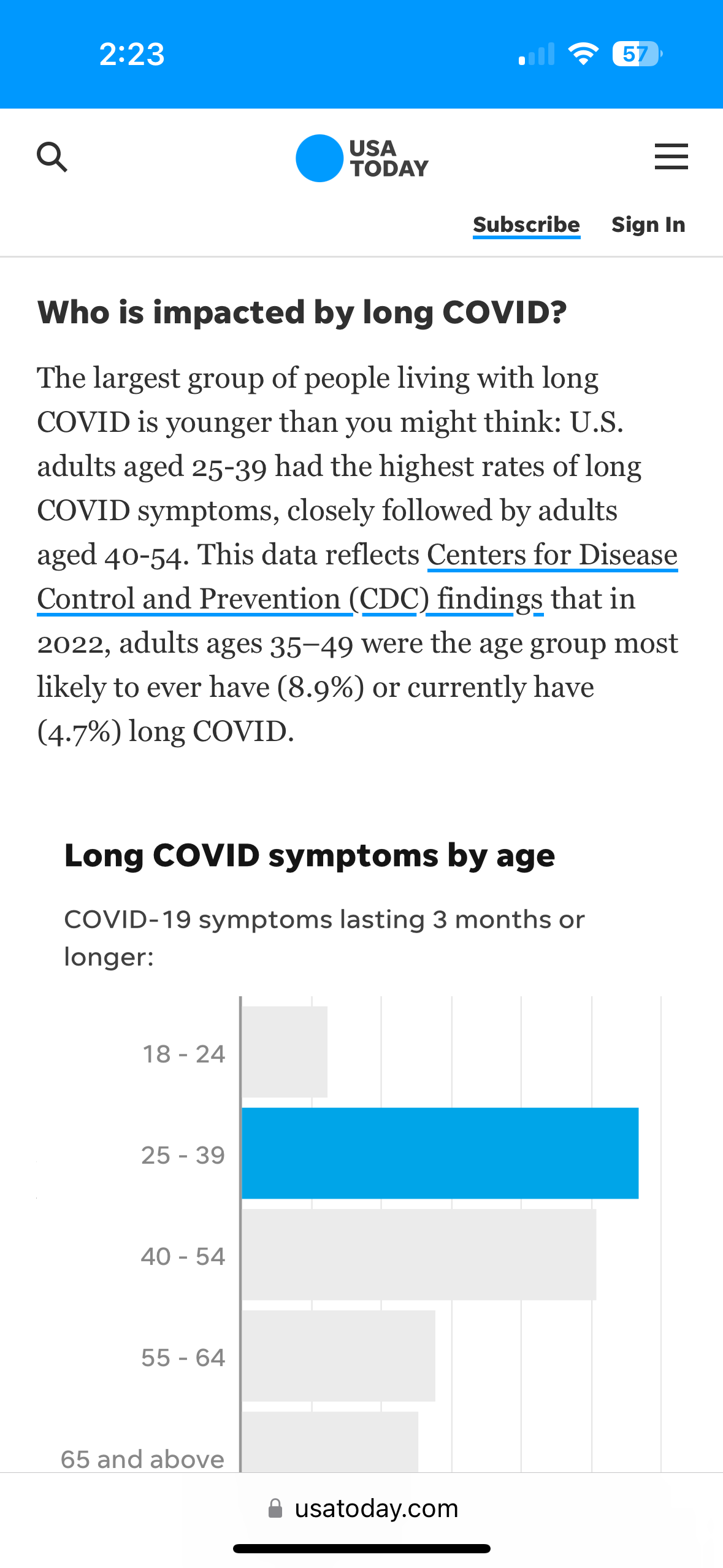
Task: Select the 25 - 39 bar in chart
Action: 440,1153
